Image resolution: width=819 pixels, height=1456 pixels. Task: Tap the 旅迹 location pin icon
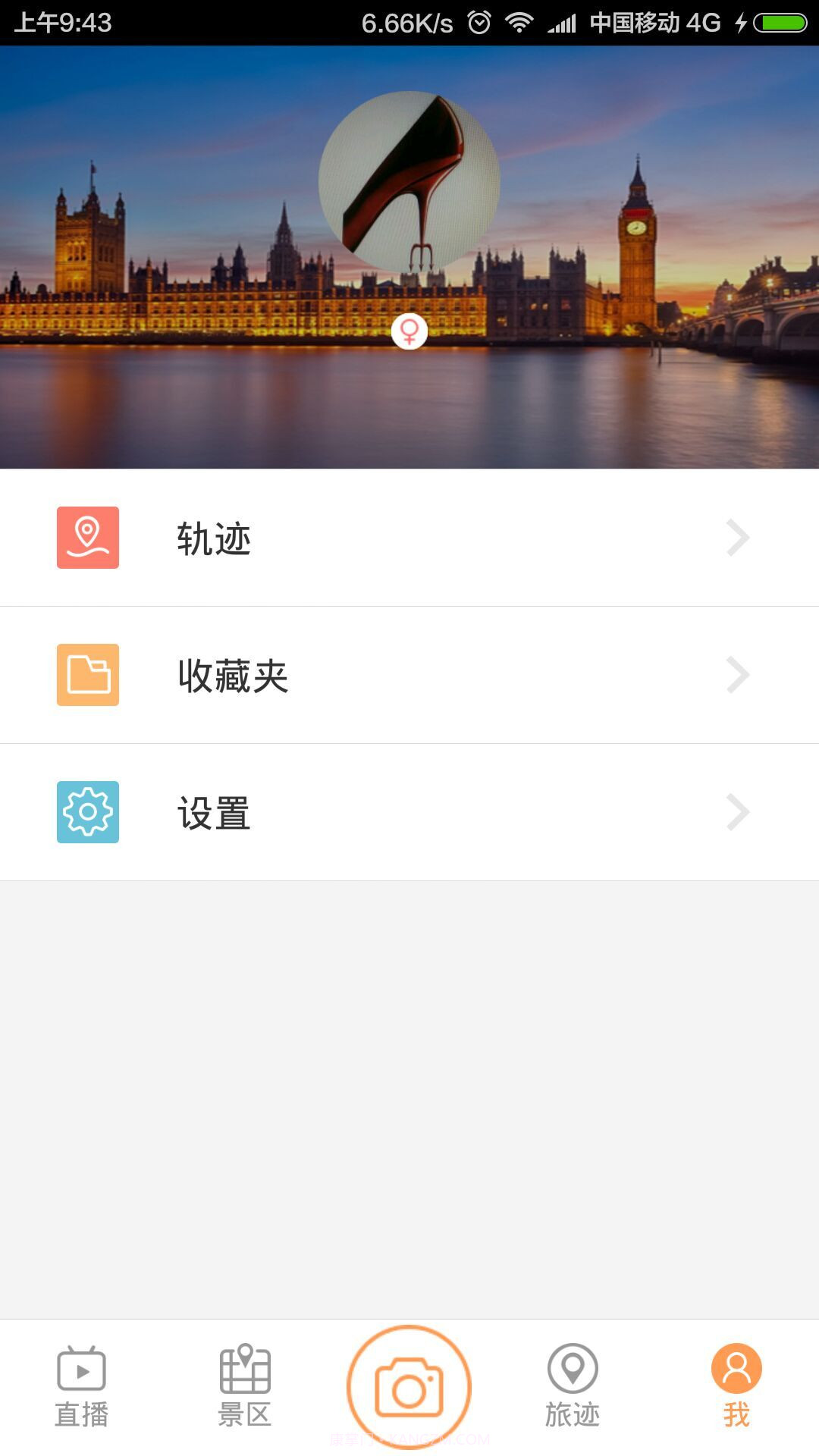click(x=573, y=1384)
